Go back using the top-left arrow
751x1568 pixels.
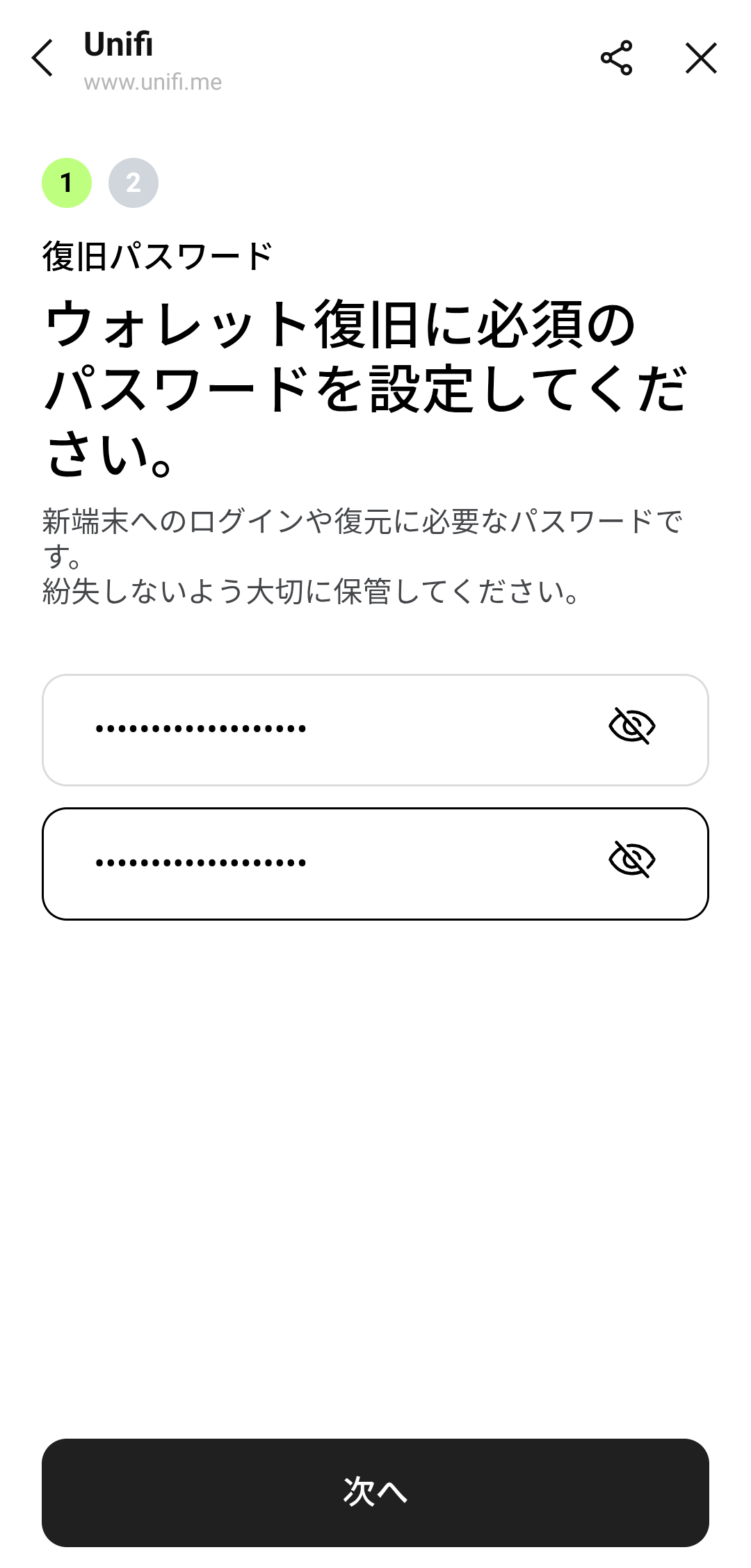click(x=42, y=58)
